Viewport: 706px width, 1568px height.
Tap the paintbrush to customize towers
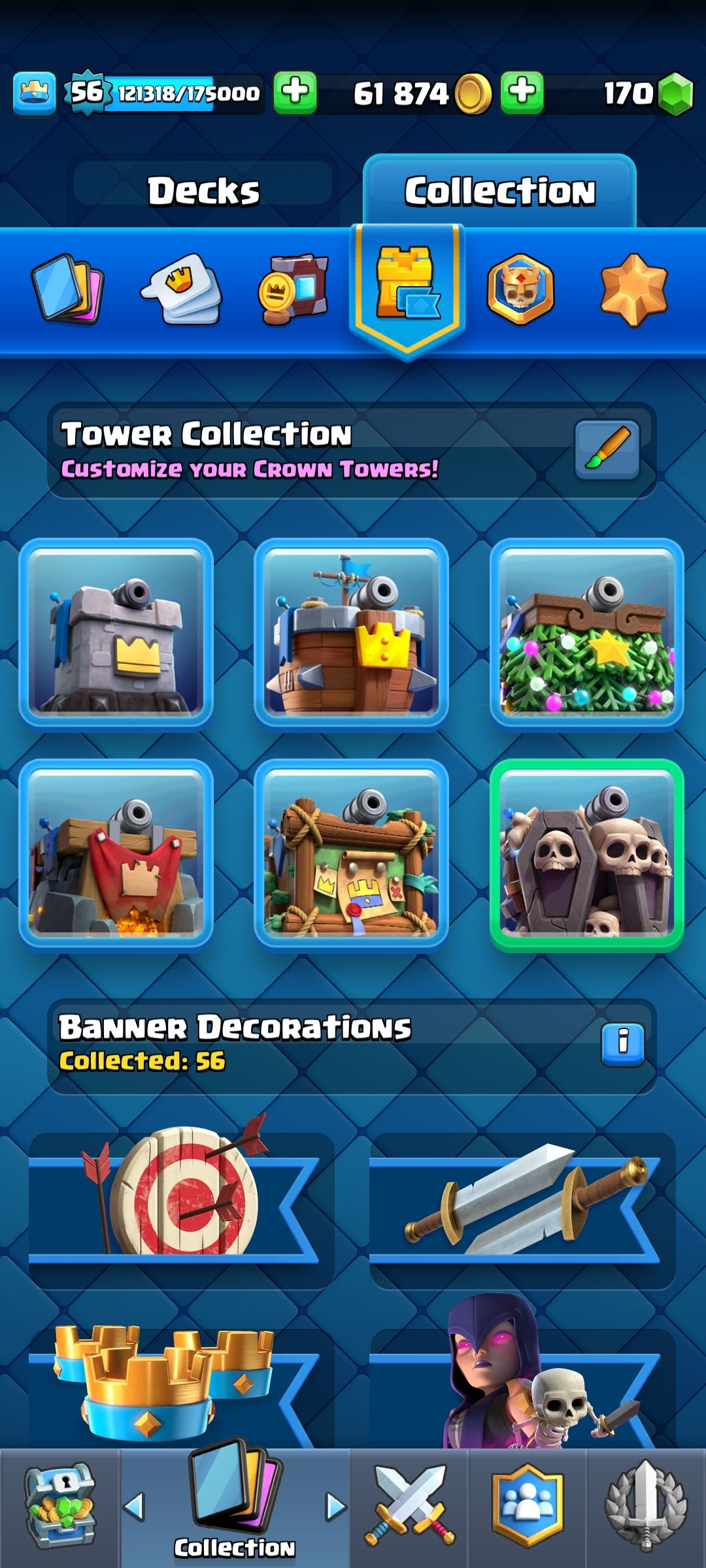(x=607, y=449)
